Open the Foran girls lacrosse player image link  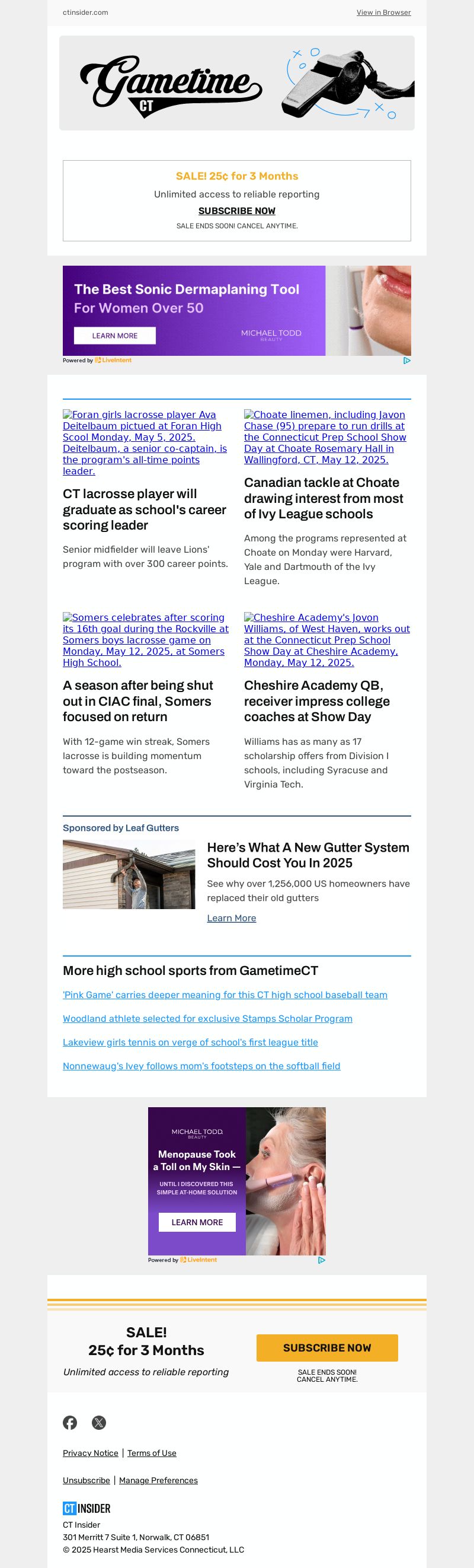145,442
